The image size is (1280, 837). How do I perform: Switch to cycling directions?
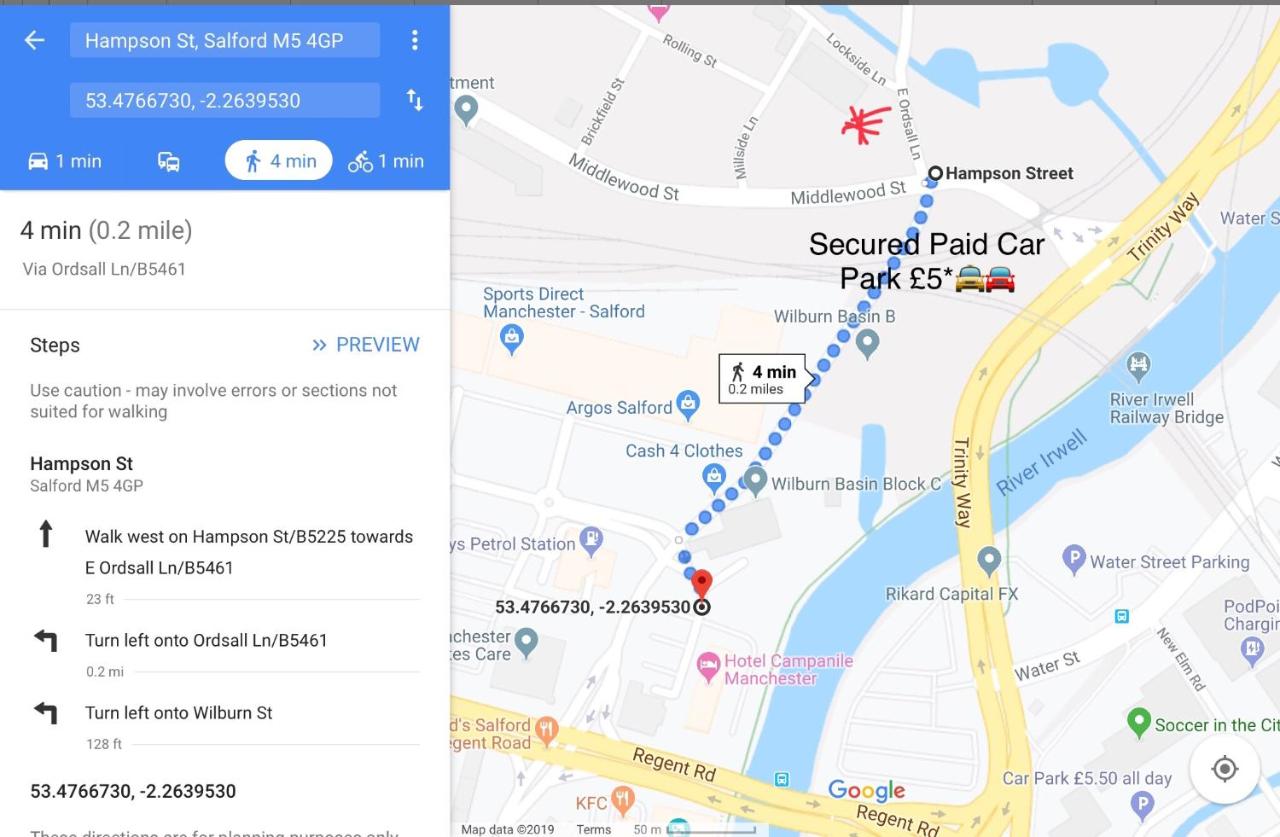pyautogui.click(x=386, y=161)
